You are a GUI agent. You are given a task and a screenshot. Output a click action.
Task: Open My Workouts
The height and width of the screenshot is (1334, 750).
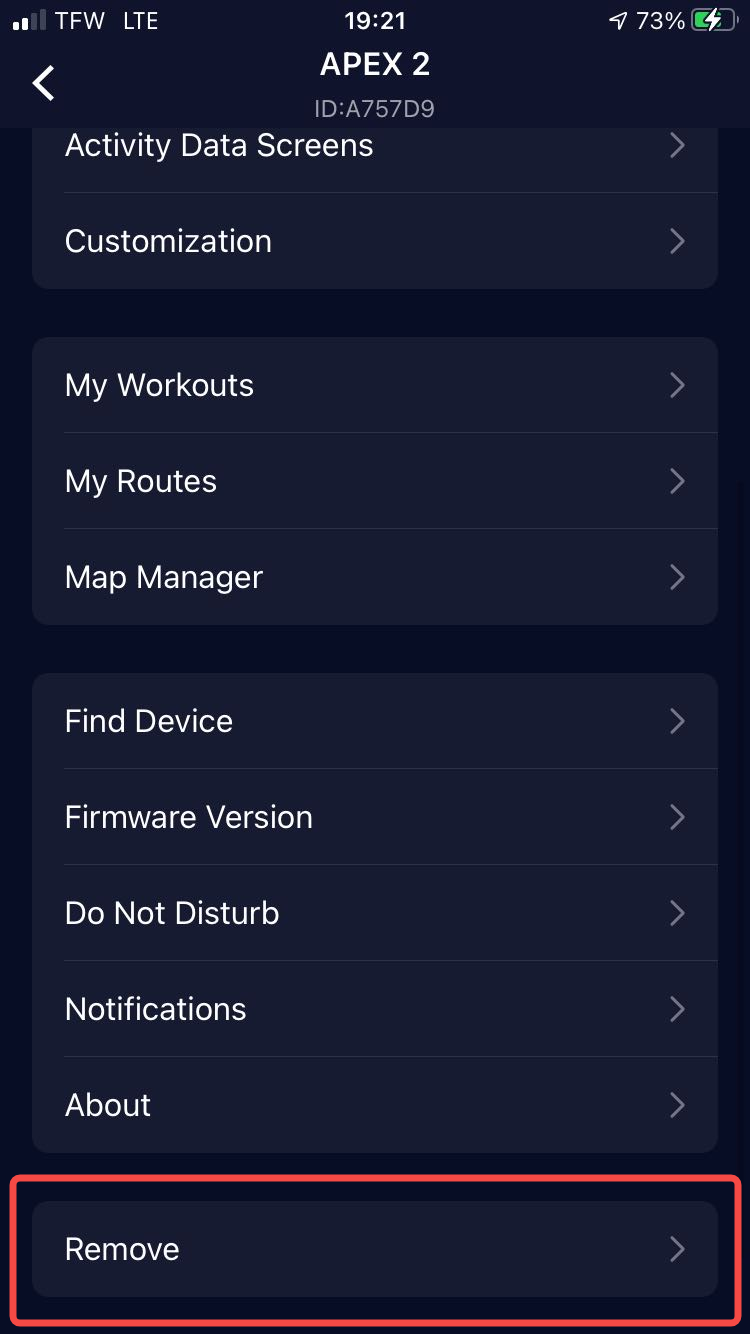click(375, 385)
